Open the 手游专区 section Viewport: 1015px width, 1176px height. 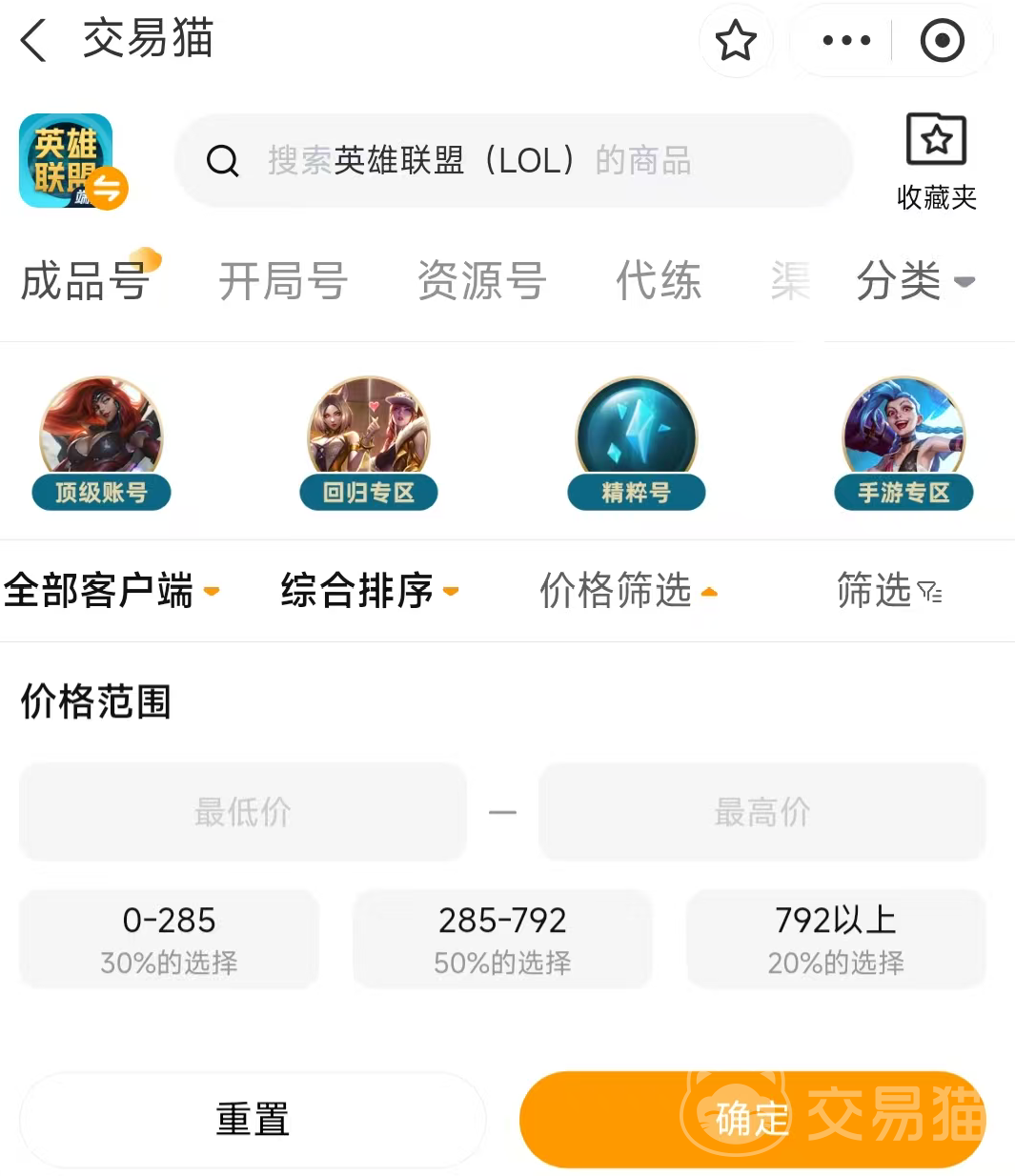(903, 443)
